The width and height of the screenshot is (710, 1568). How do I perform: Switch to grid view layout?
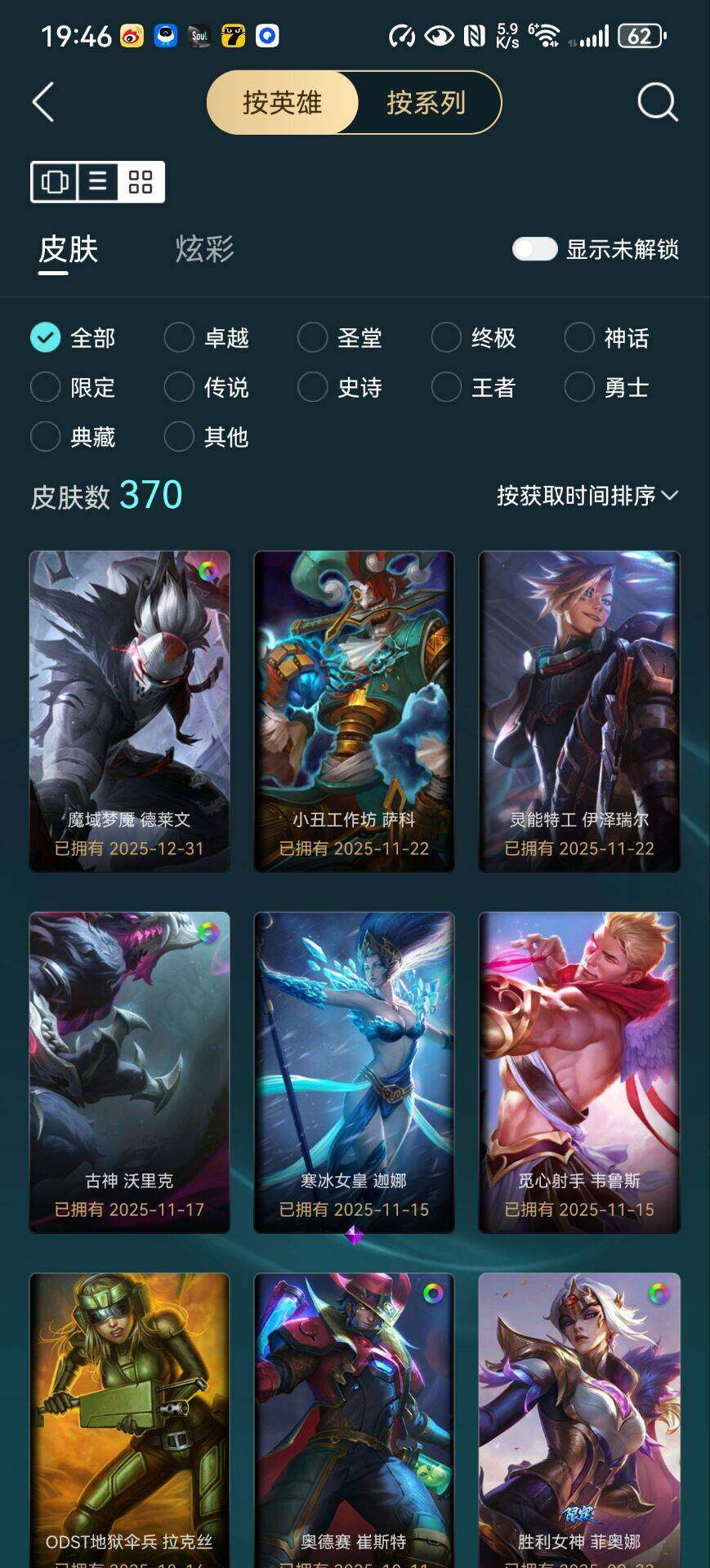tap(141, 181)
